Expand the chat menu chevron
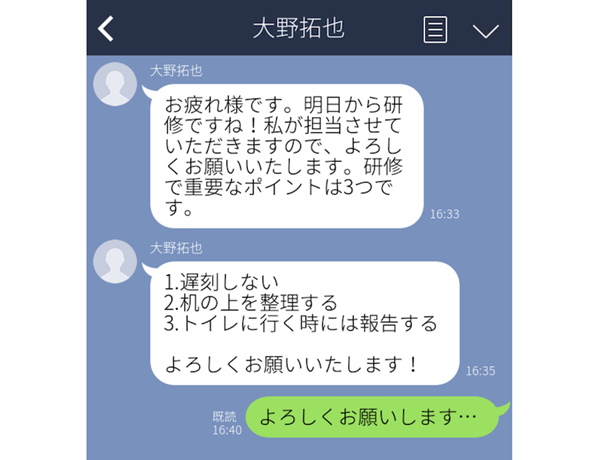602x460 pixels. coord(486,30)
